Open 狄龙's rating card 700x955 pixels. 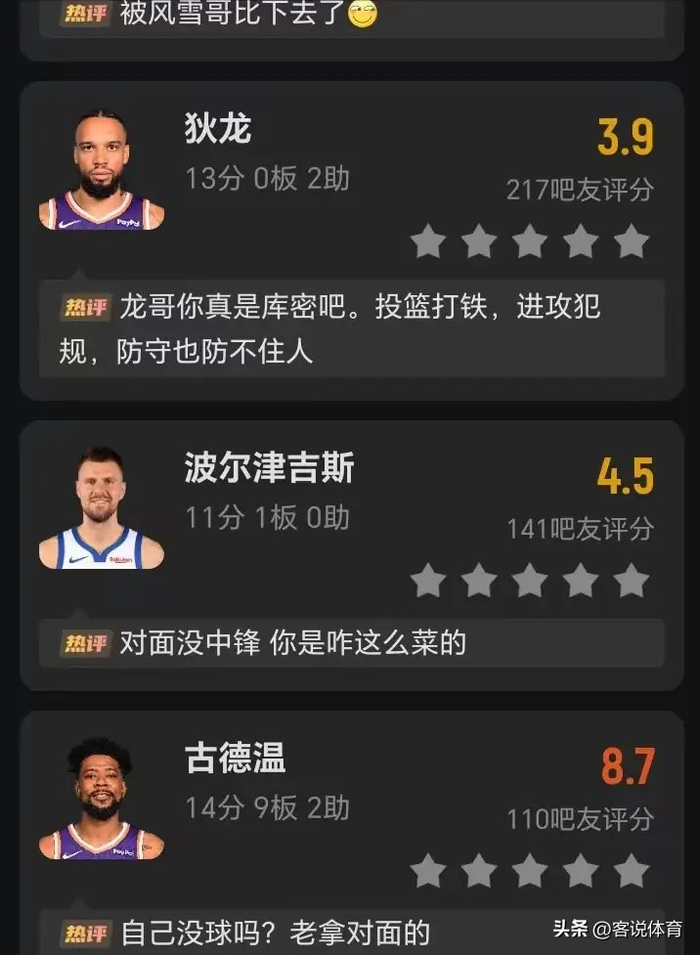(x=218, y=130)
